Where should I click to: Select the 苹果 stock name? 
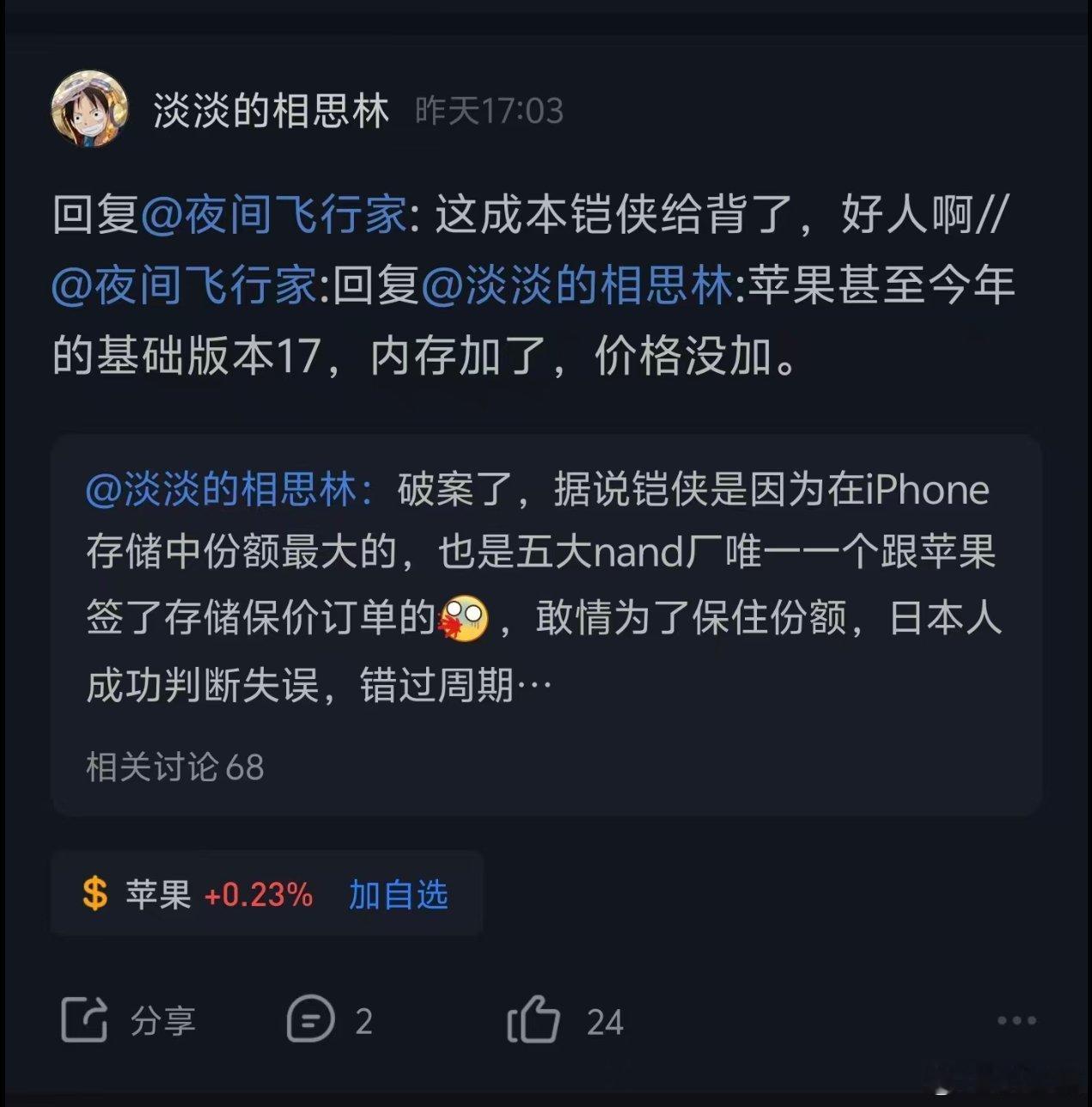tap(160, 893)
